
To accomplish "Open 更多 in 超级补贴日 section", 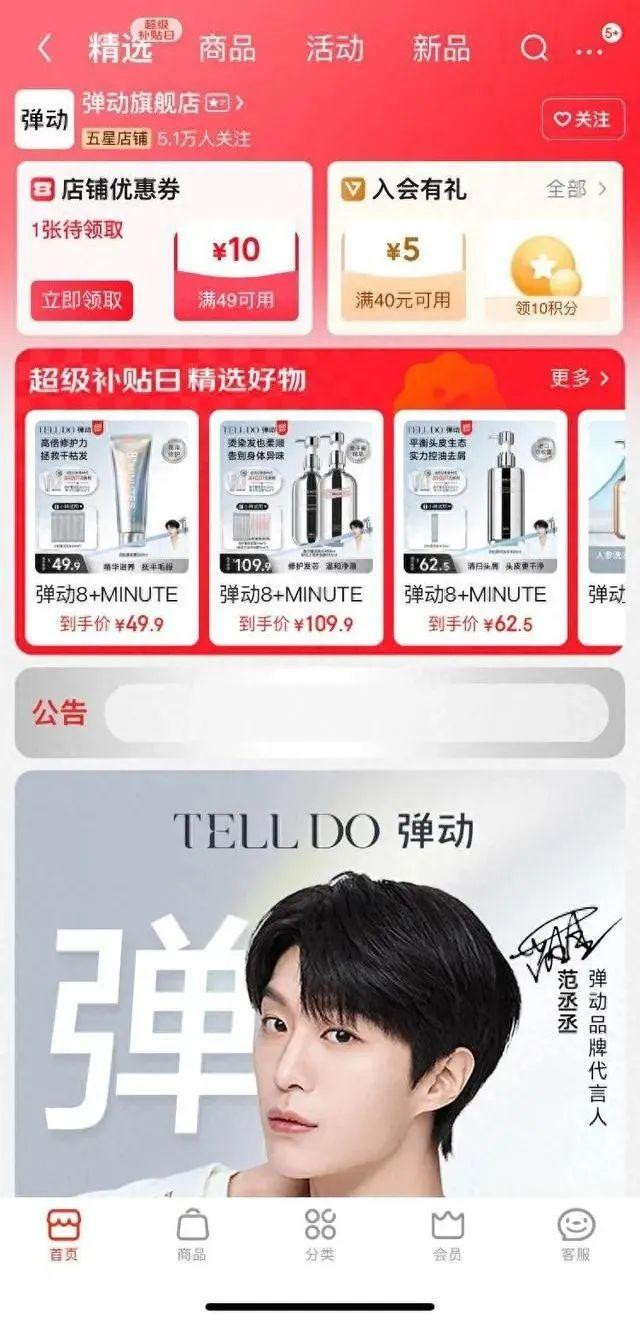I will point(579,378).
